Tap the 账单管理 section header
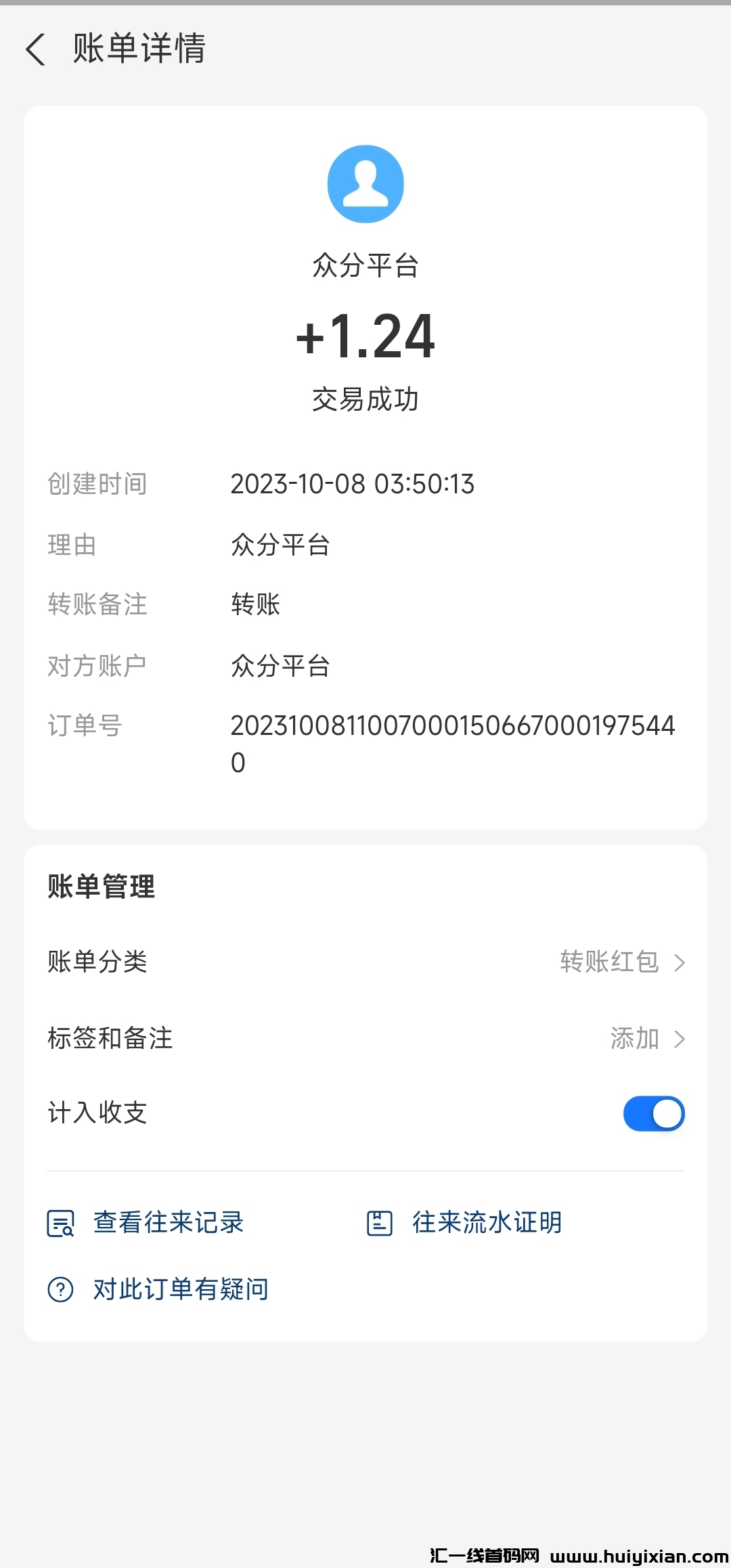The height and width of the screenshot is (1568, 731). [100, 885]
